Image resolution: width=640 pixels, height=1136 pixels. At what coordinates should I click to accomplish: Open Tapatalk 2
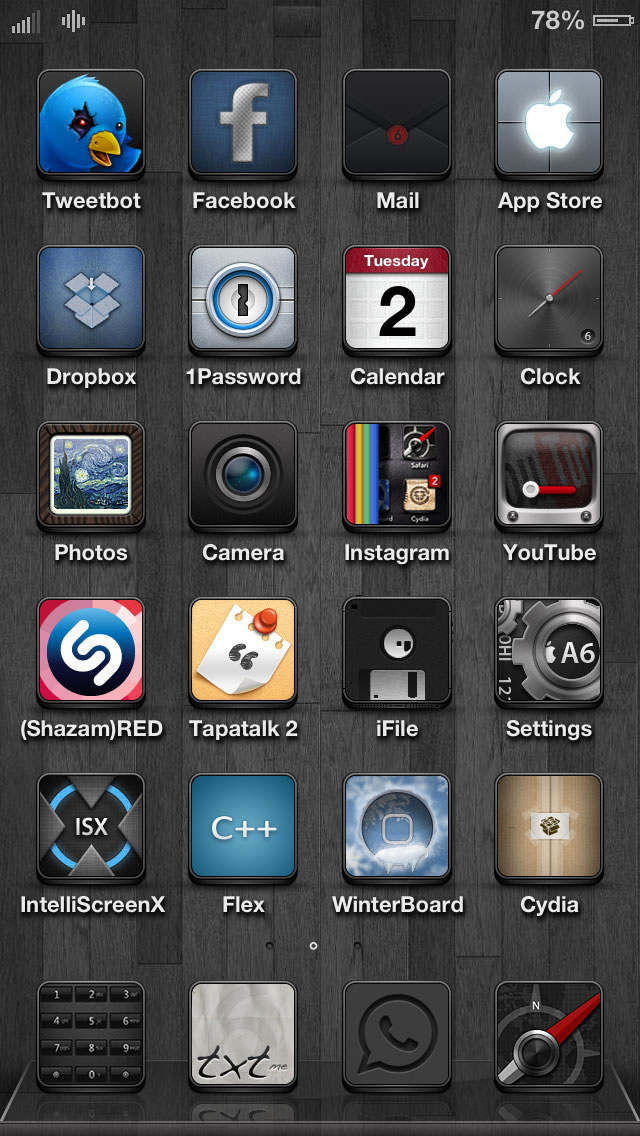[x=243, y=652]
